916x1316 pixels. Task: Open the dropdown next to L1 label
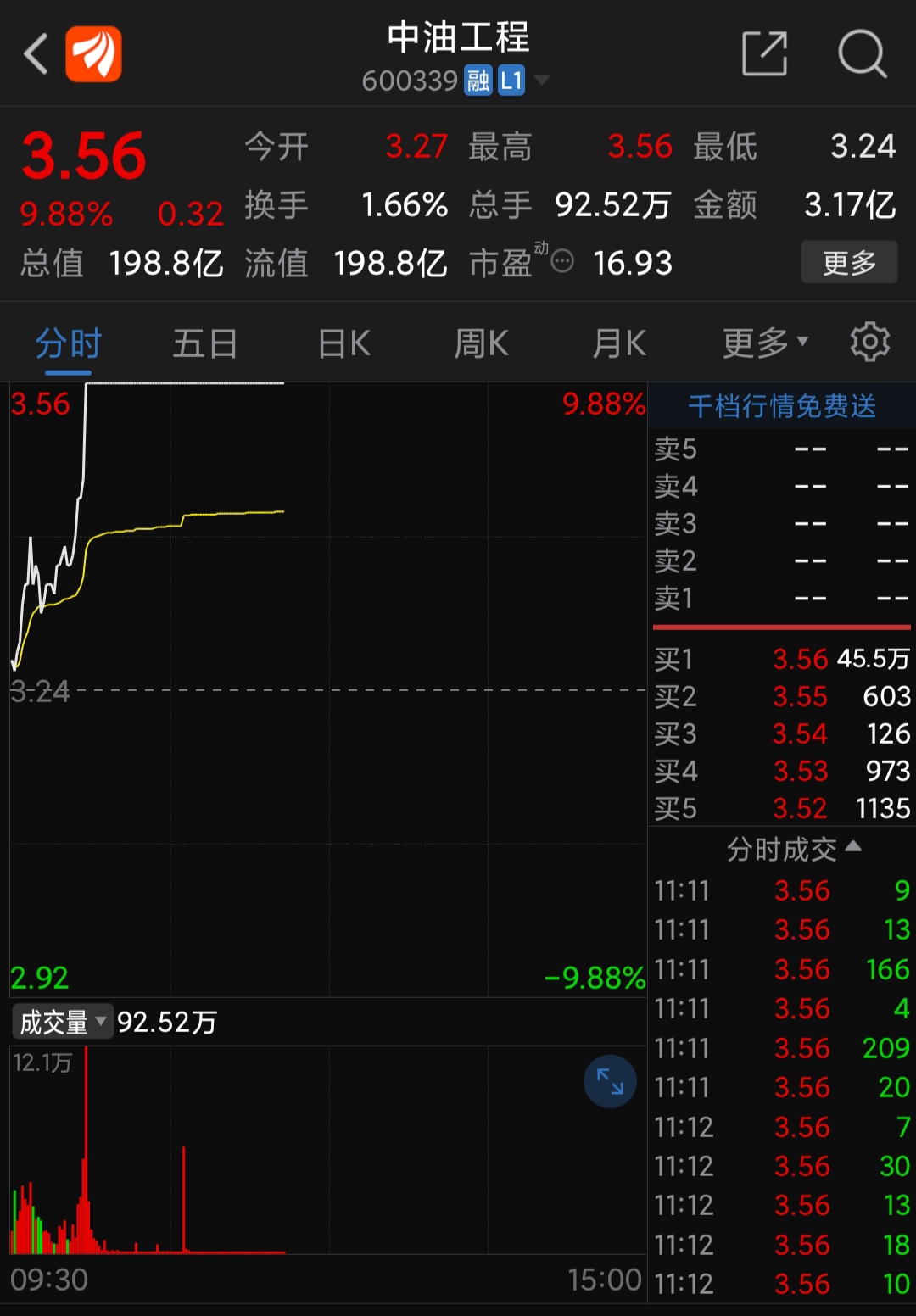pos(543,81)
